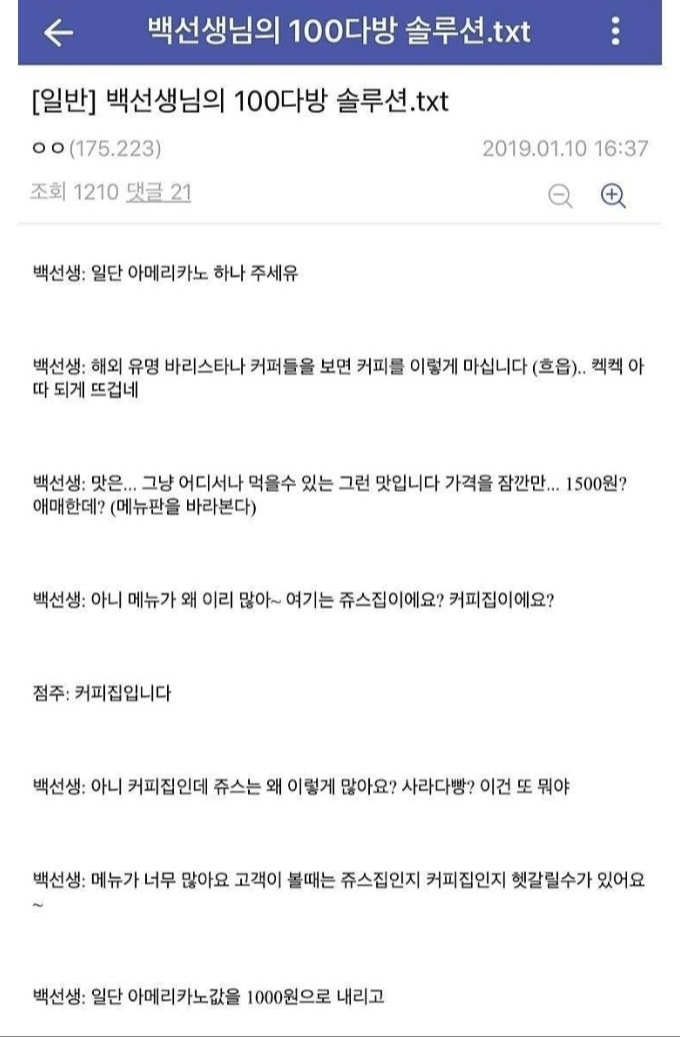Screen dimensions: 680x1037
Task: Decrease text size with the minus magnifier
Action: coord(561,196)
